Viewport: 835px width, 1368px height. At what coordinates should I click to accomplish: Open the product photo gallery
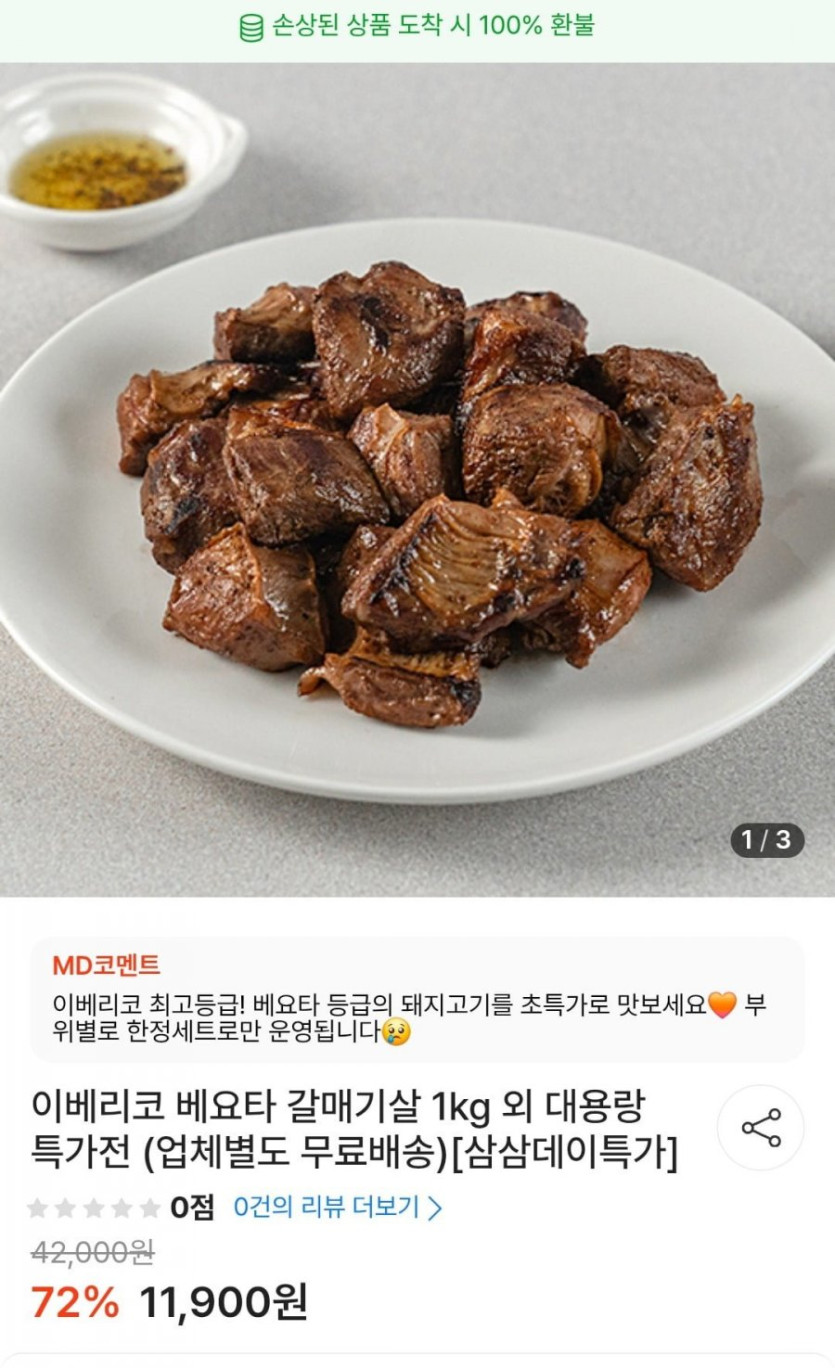tap(417, 480)
